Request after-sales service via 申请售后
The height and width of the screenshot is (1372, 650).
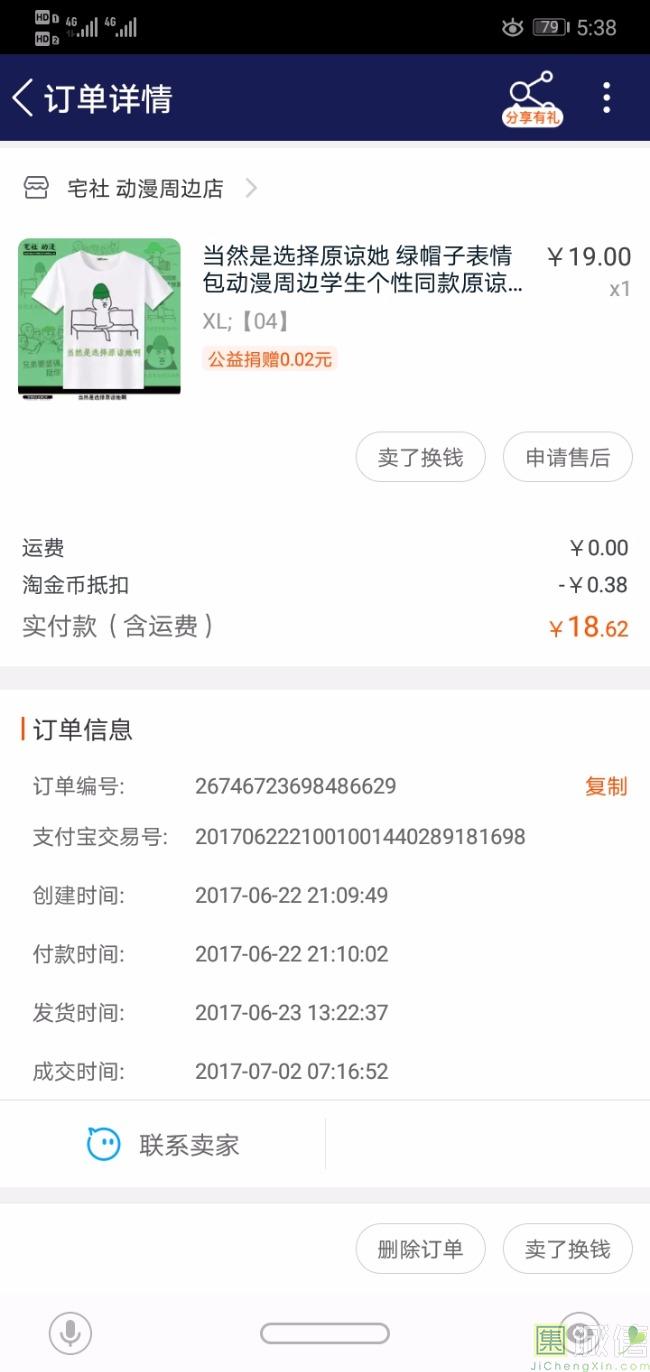(567, 458)
